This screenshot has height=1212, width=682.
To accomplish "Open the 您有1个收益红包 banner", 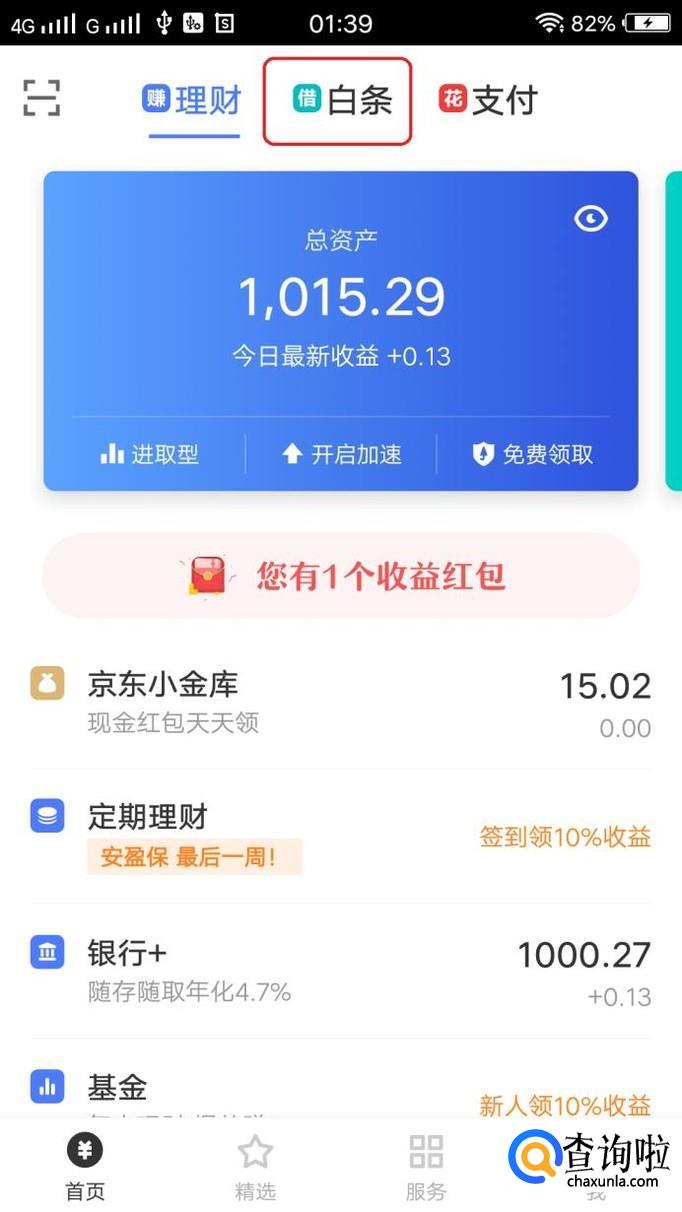I will point(341,576).
